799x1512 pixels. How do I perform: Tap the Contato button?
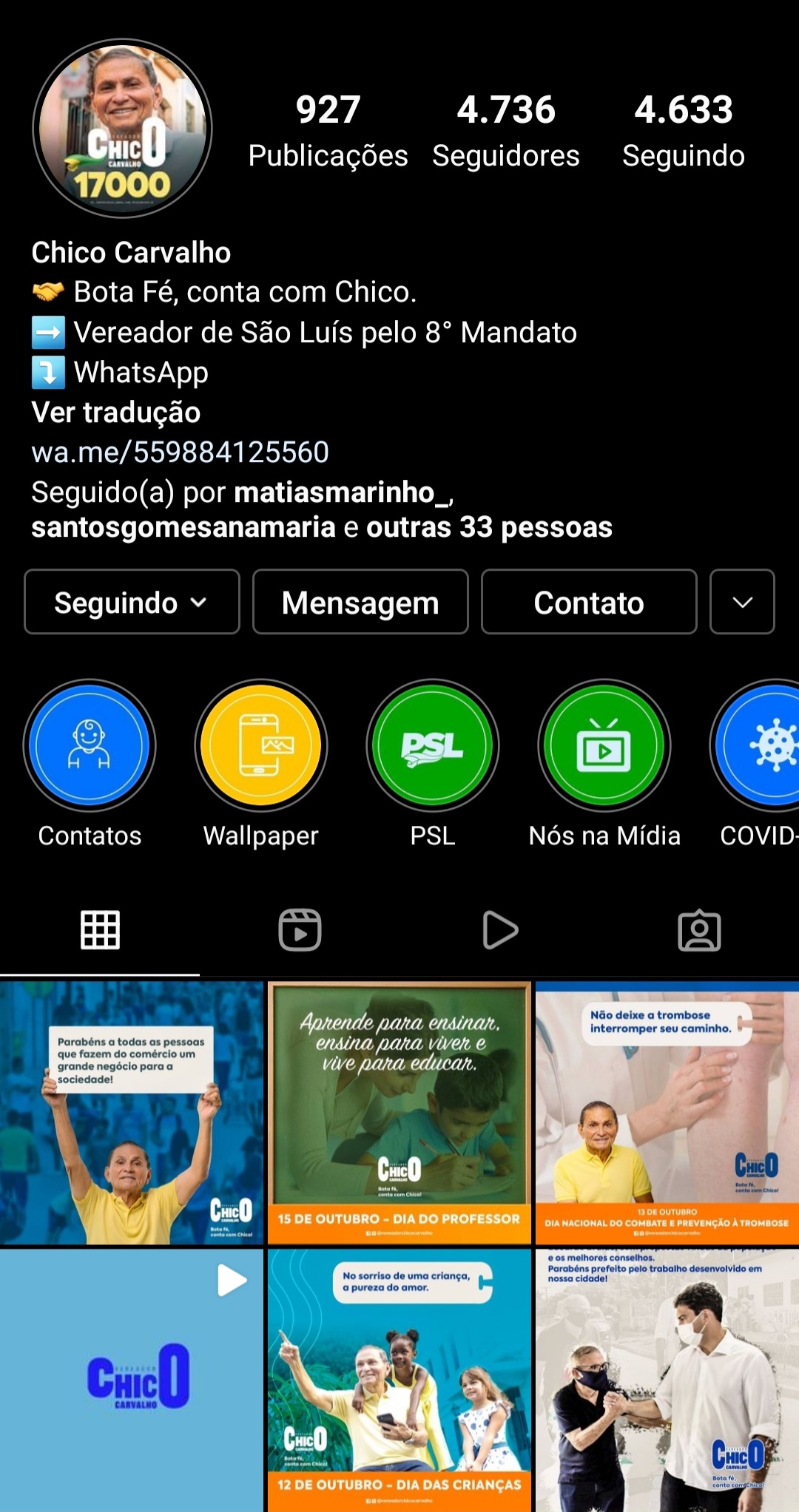pyautogui.click(x=589, y=602)
